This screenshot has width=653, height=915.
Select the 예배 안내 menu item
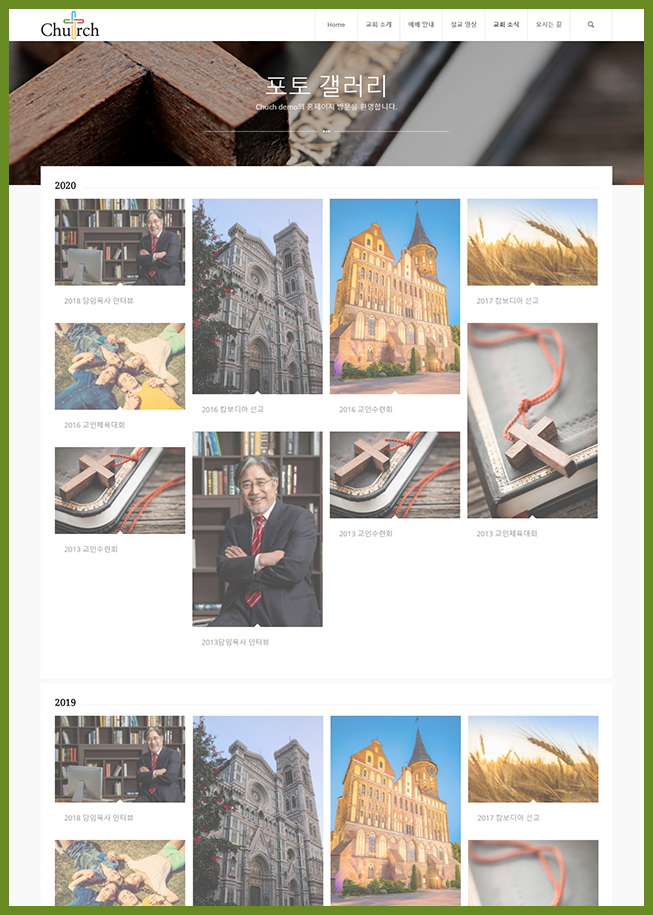tap(421, 24)
